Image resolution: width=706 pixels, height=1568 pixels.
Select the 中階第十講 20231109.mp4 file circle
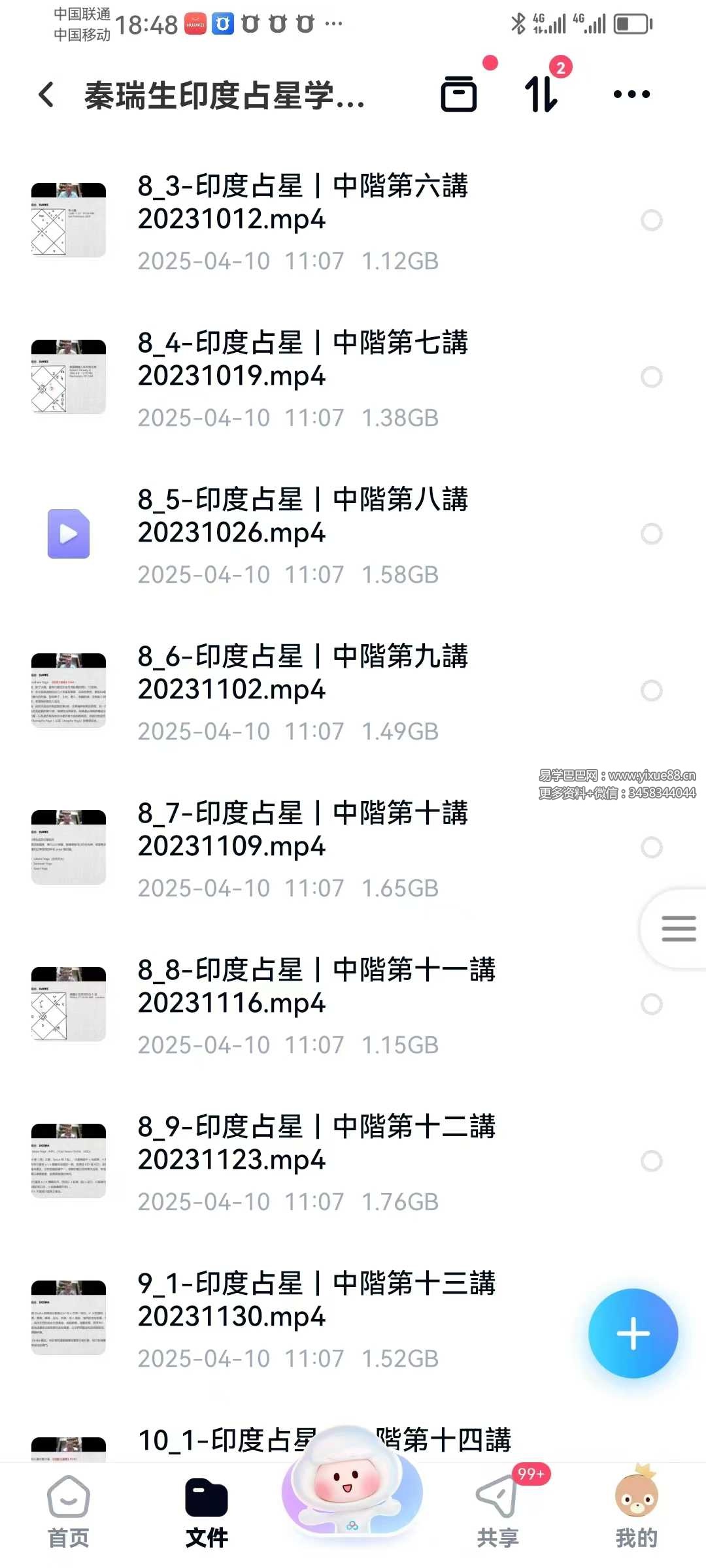pos(651,847)
